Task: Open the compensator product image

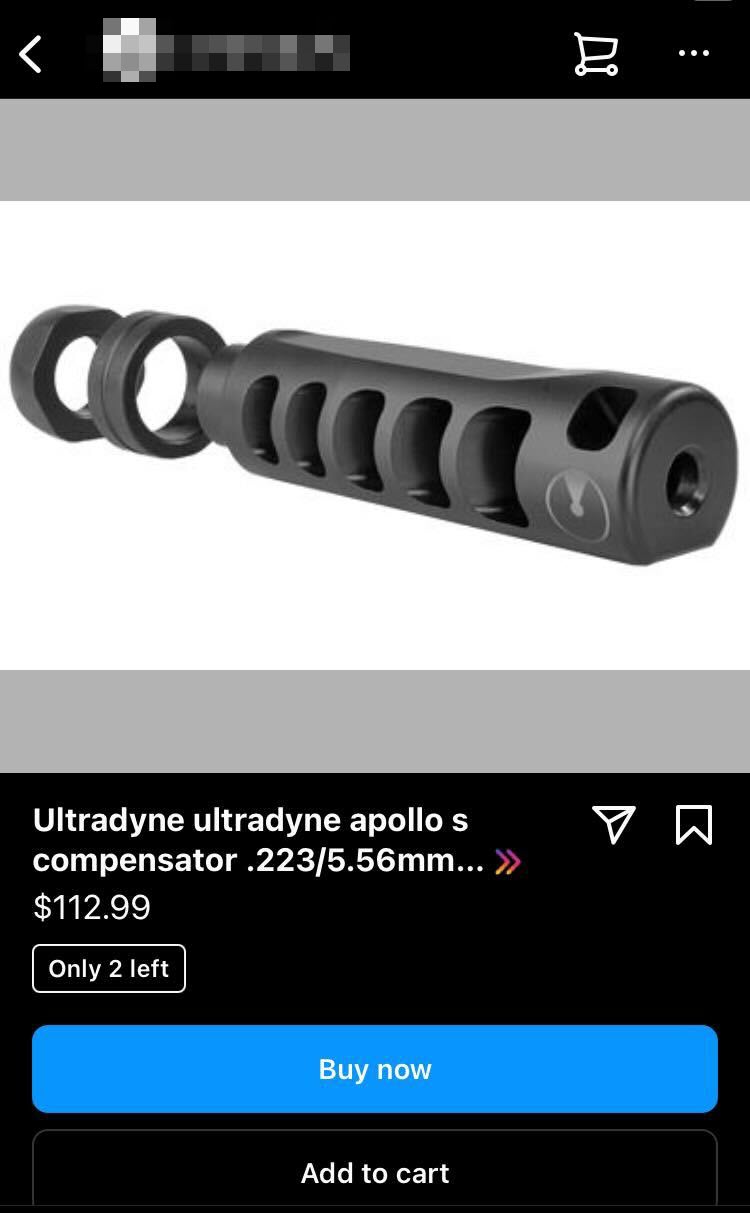Action: (375, 435)
